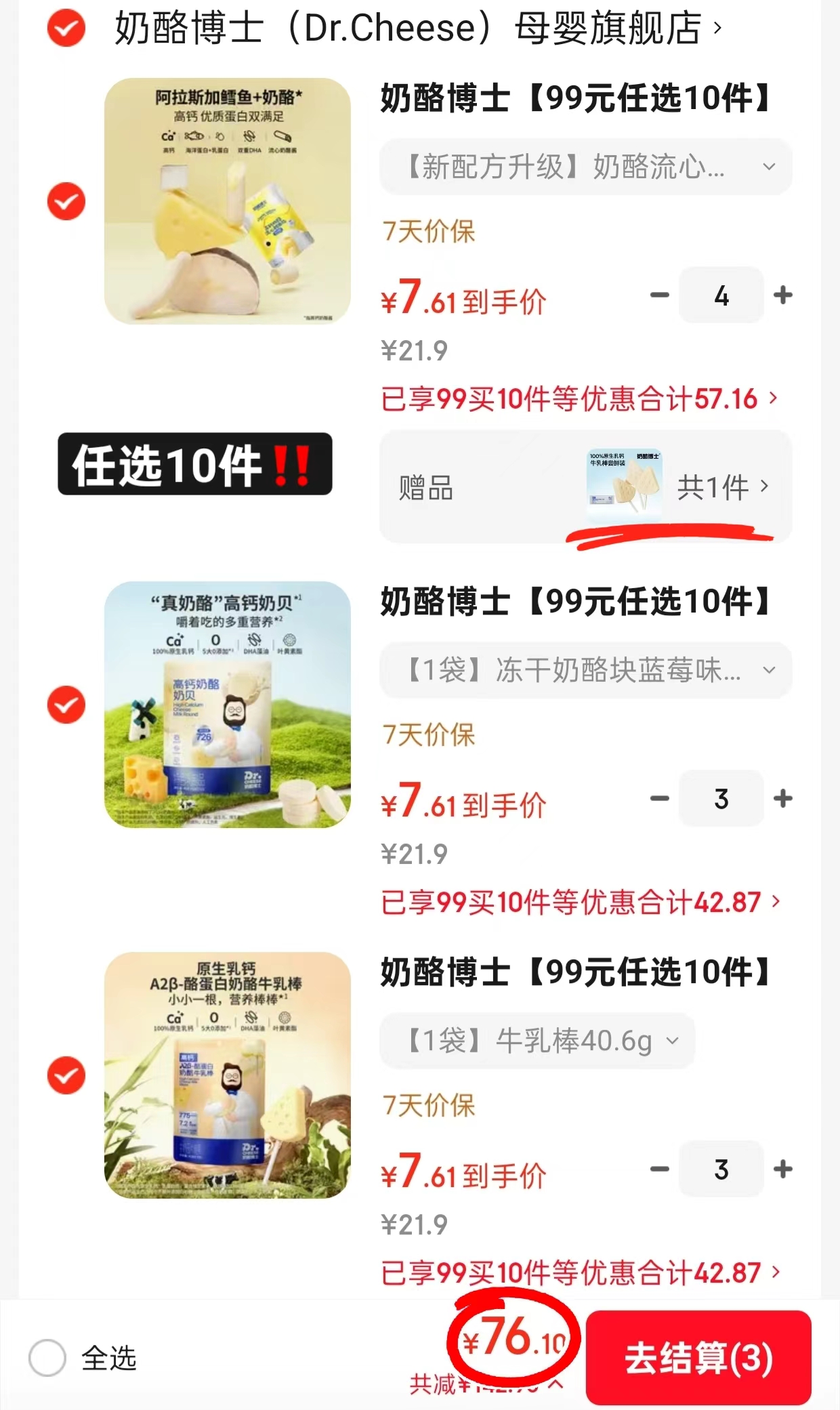The height and width of the screenshot is (1410, 840).
Task: Uncheck the blueberry cheese item
Action: 65,705
